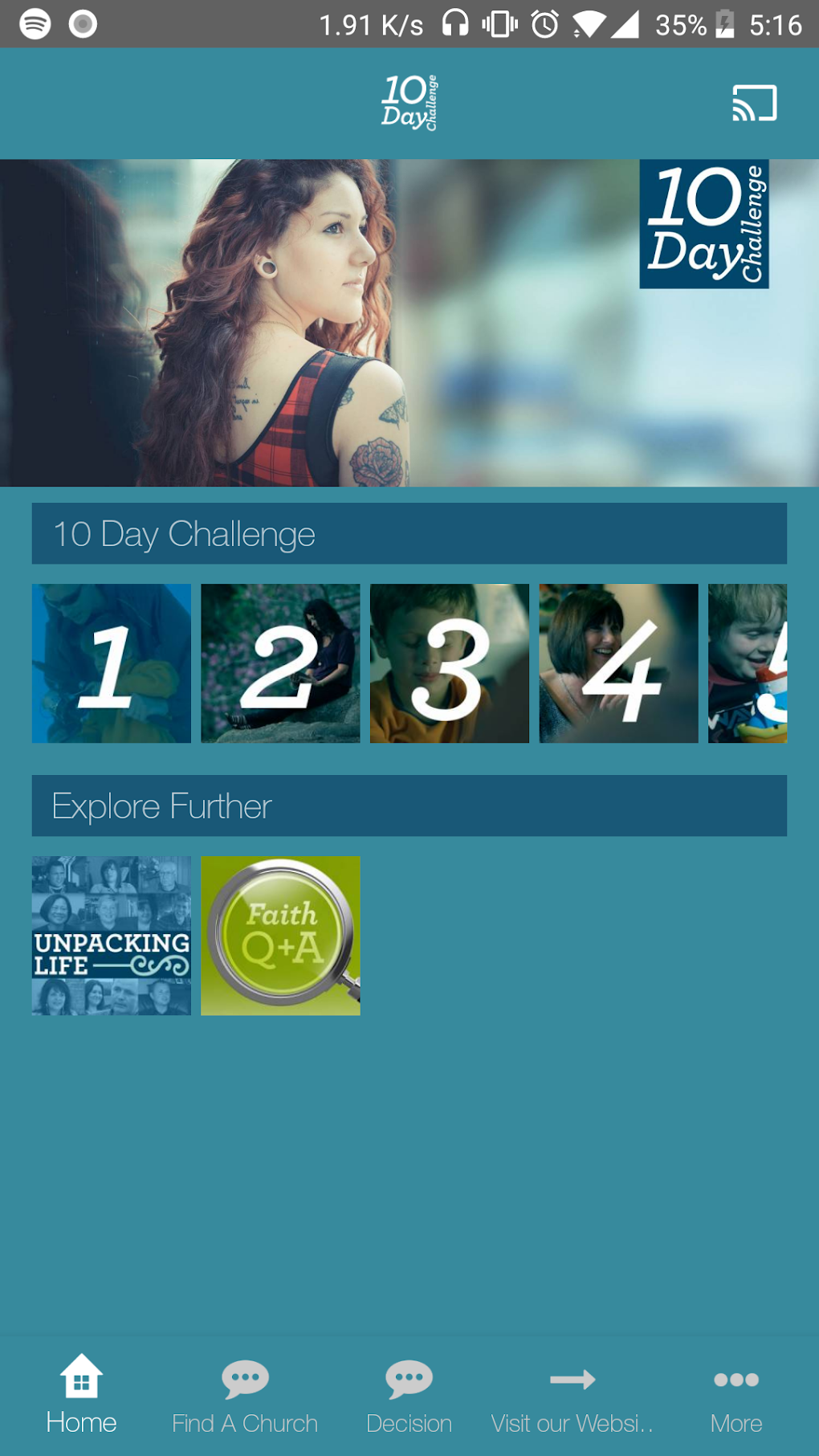This screenshot has height=1456, width=819.
Task: Open Unpacking Life
Action: tap(112, 936)
